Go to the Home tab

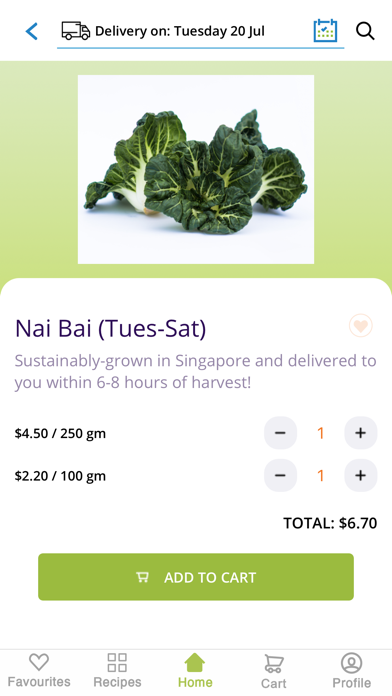click(195, 671)
